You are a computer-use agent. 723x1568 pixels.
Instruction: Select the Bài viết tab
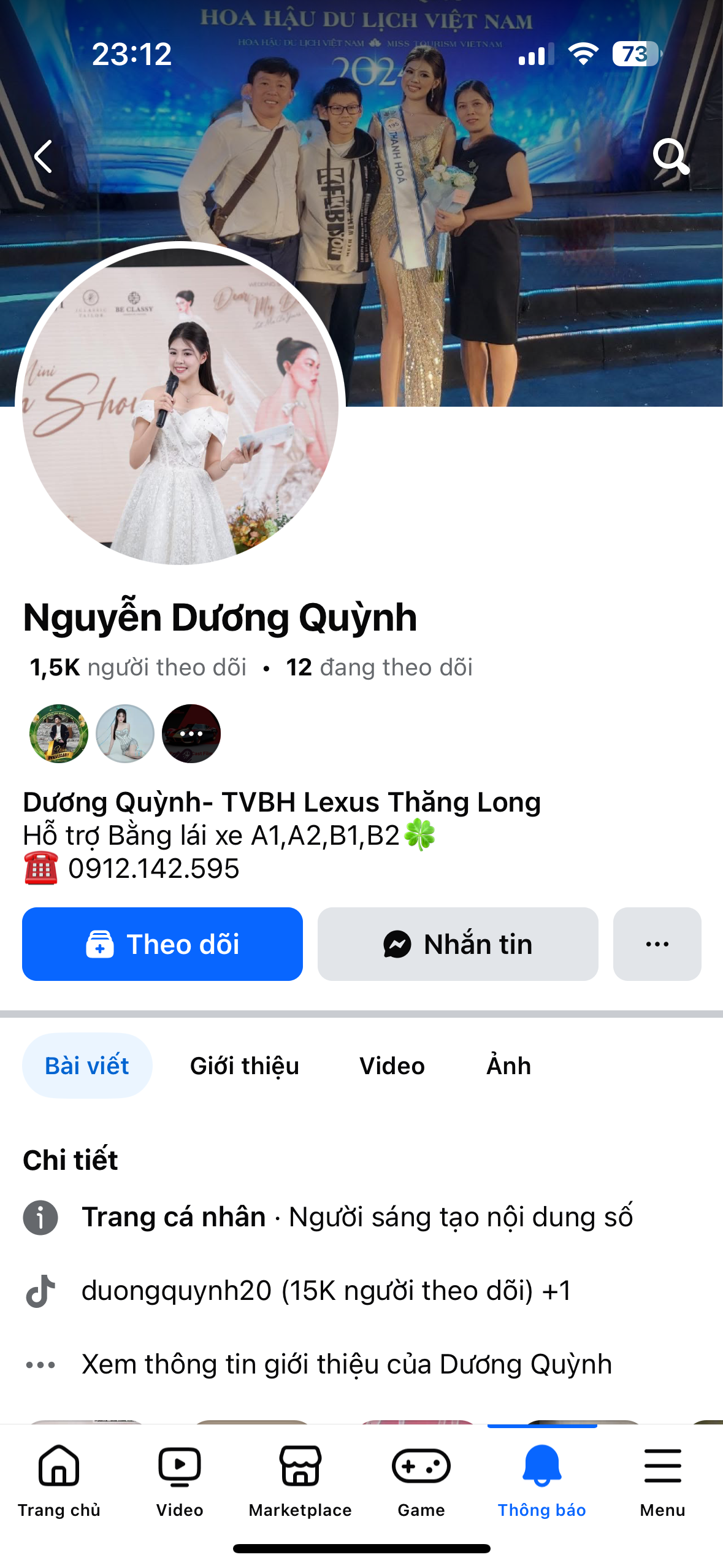pos(87,1066)
